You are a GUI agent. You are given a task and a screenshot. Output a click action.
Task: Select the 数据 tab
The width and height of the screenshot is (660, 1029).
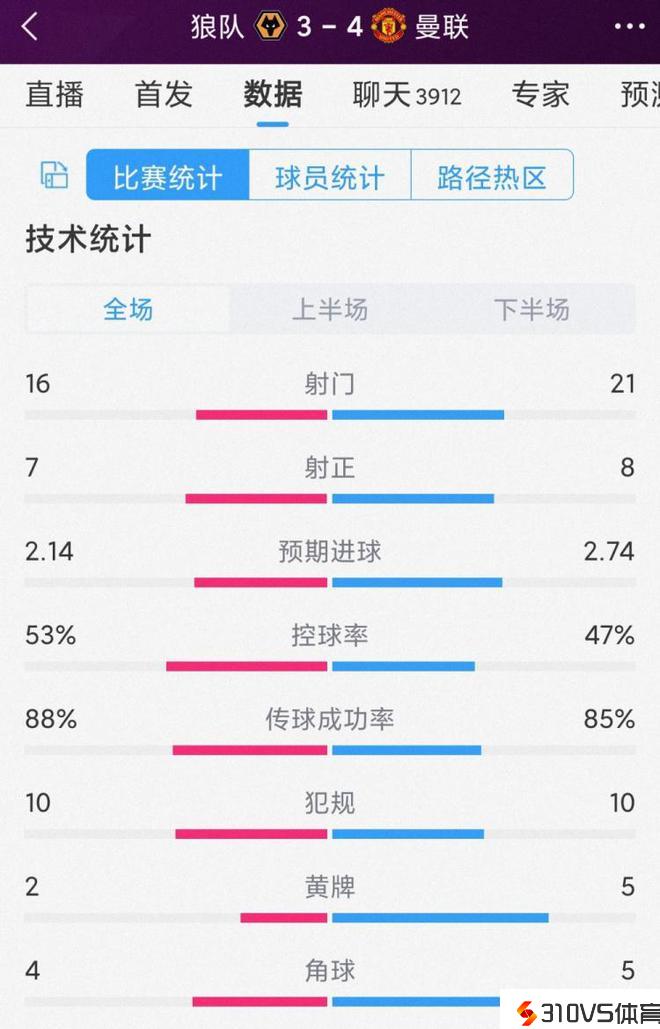(x=272, y=95)
